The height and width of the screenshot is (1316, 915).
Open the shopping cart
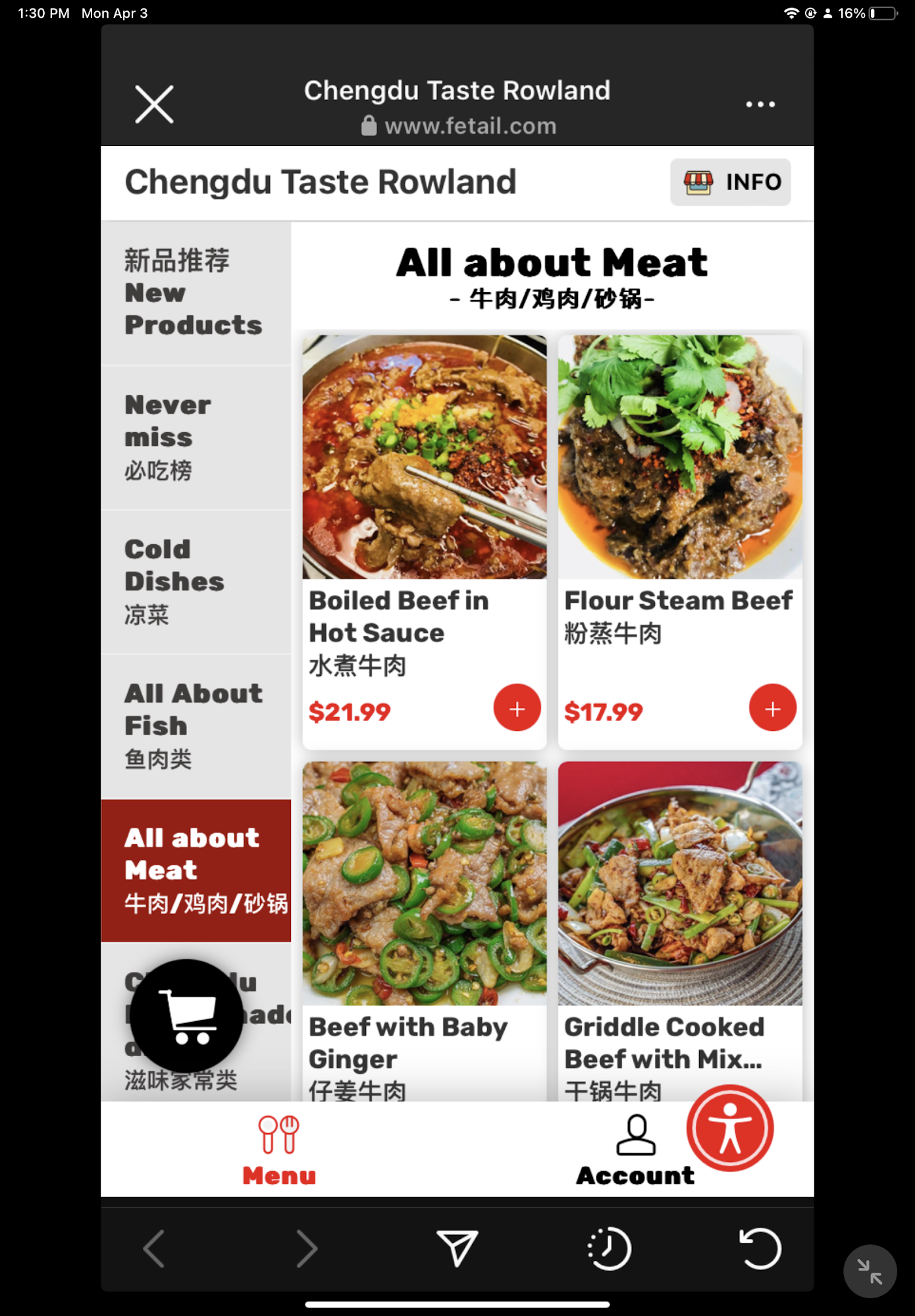click(x=186, y=1016)
